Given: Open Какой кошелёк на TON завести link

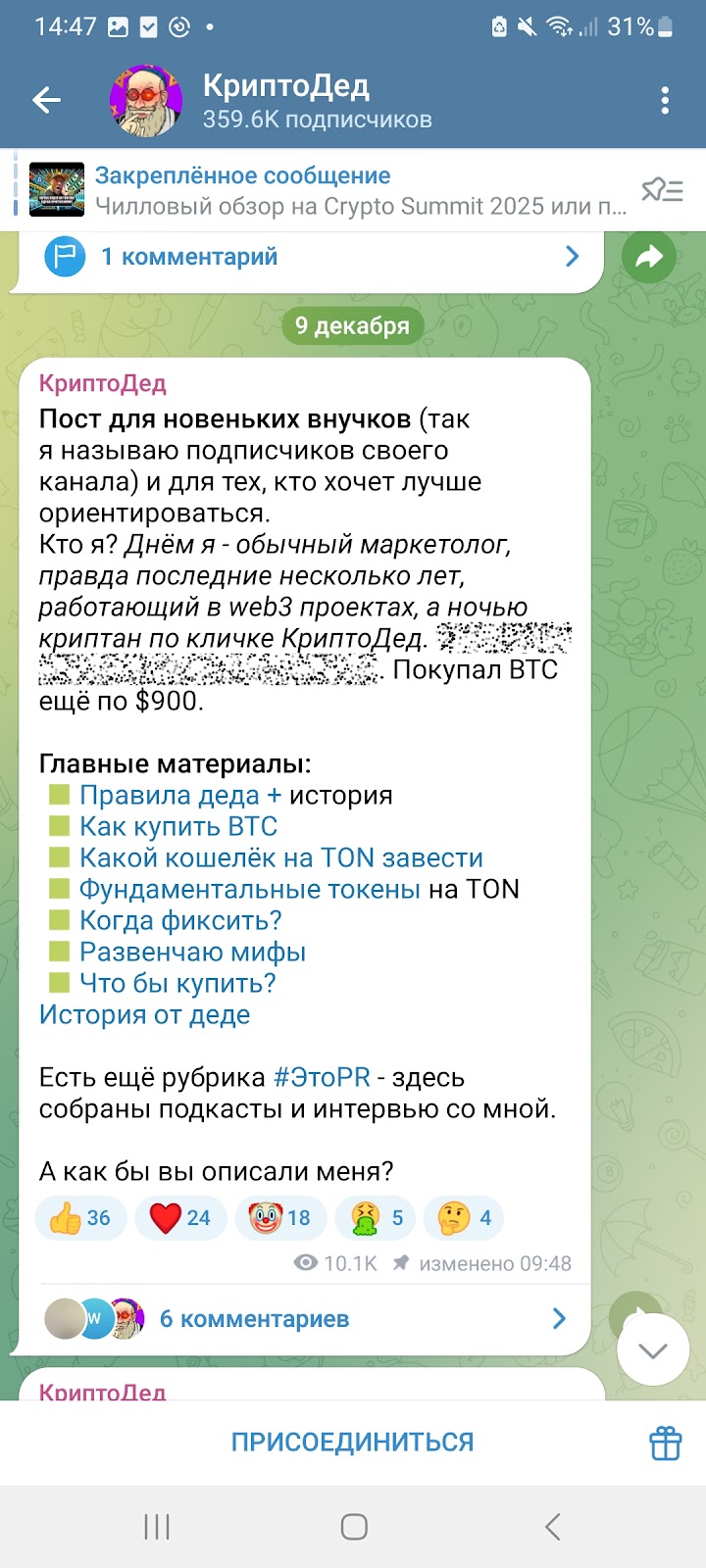Looking at the screenshot, I should coord(280,857).
